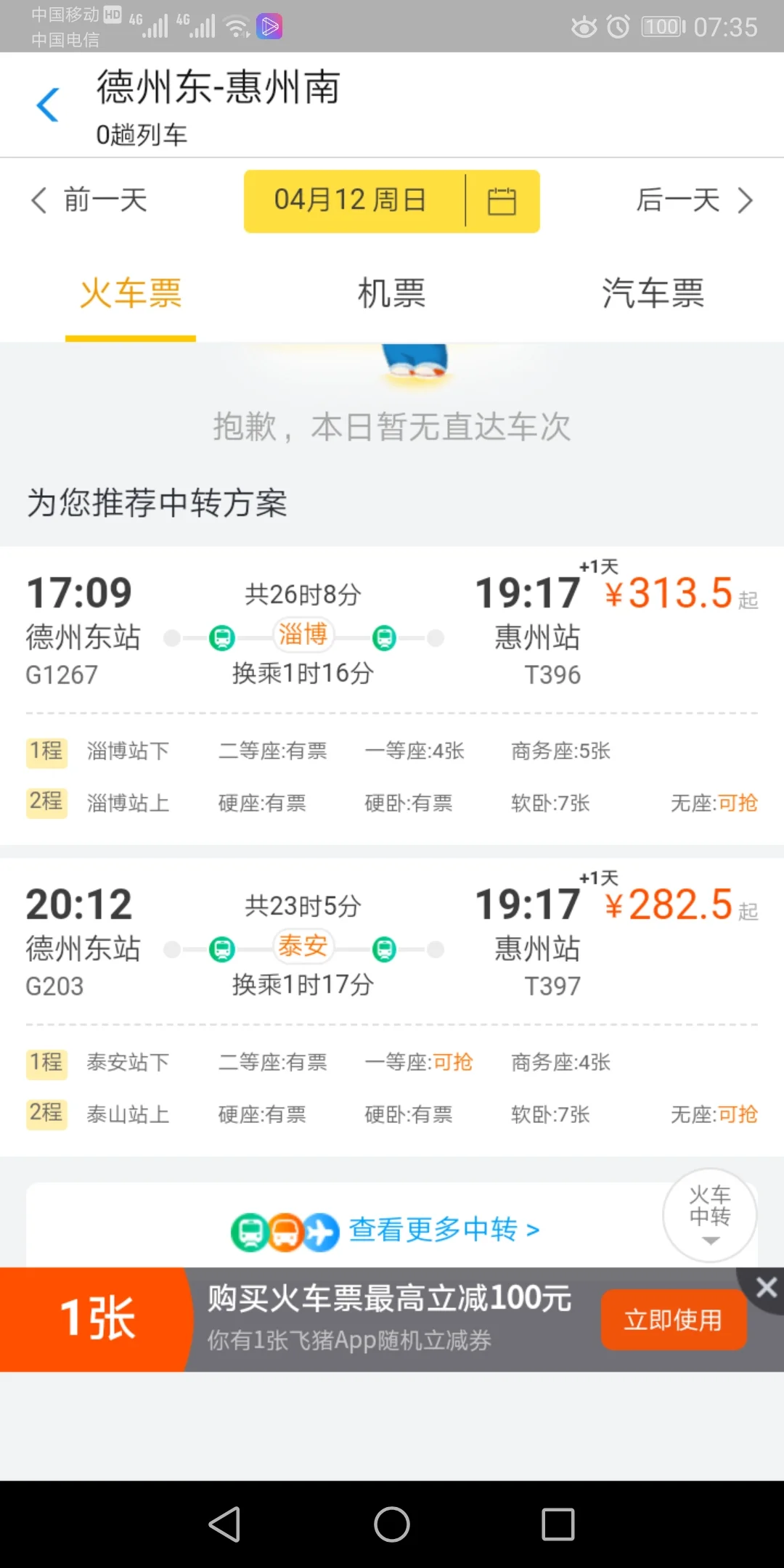This screenshot has height=1568, width=784.
Task: Tap the back arrow to return
Action: pos(47,105)
